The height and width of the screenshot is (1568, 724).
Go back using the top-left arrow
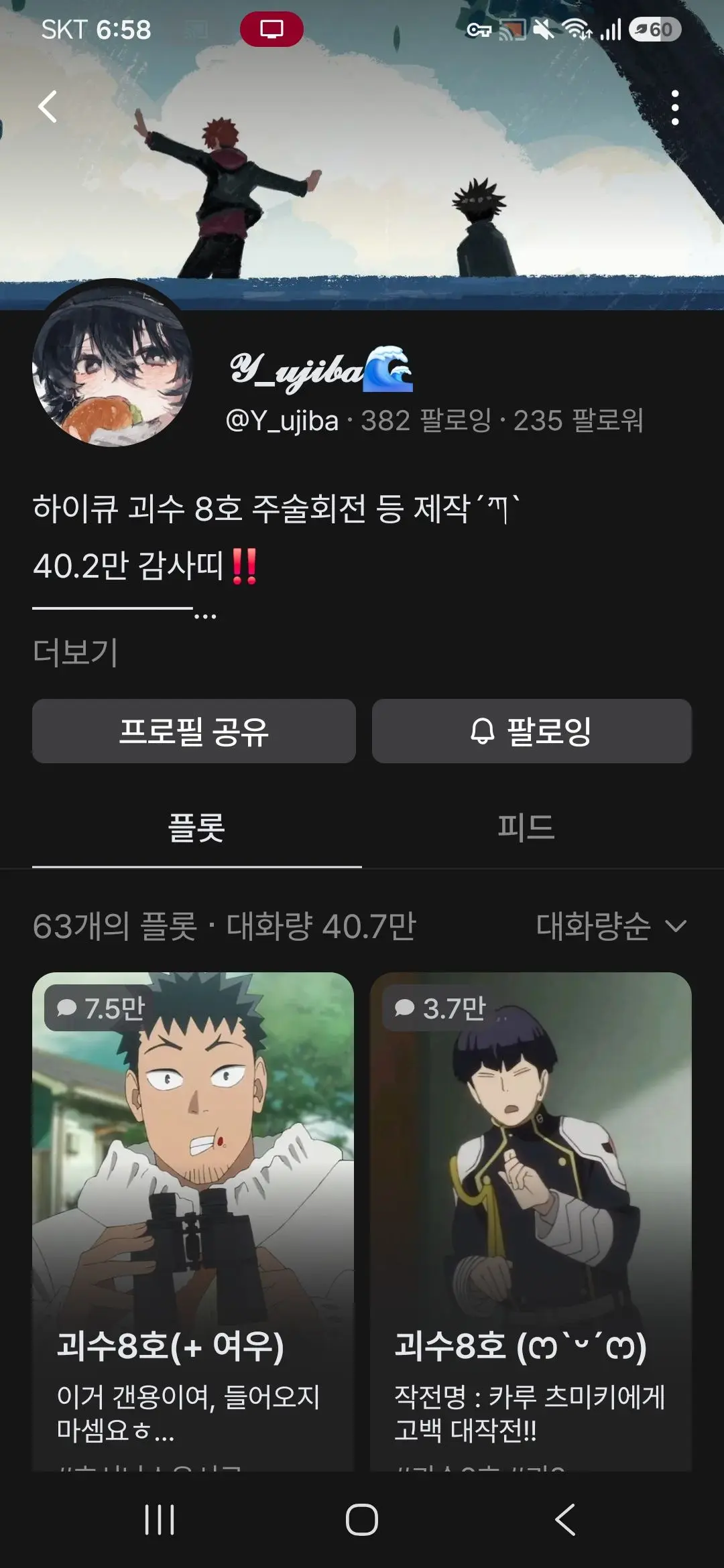pyautogui.click(x=48, y=107)
